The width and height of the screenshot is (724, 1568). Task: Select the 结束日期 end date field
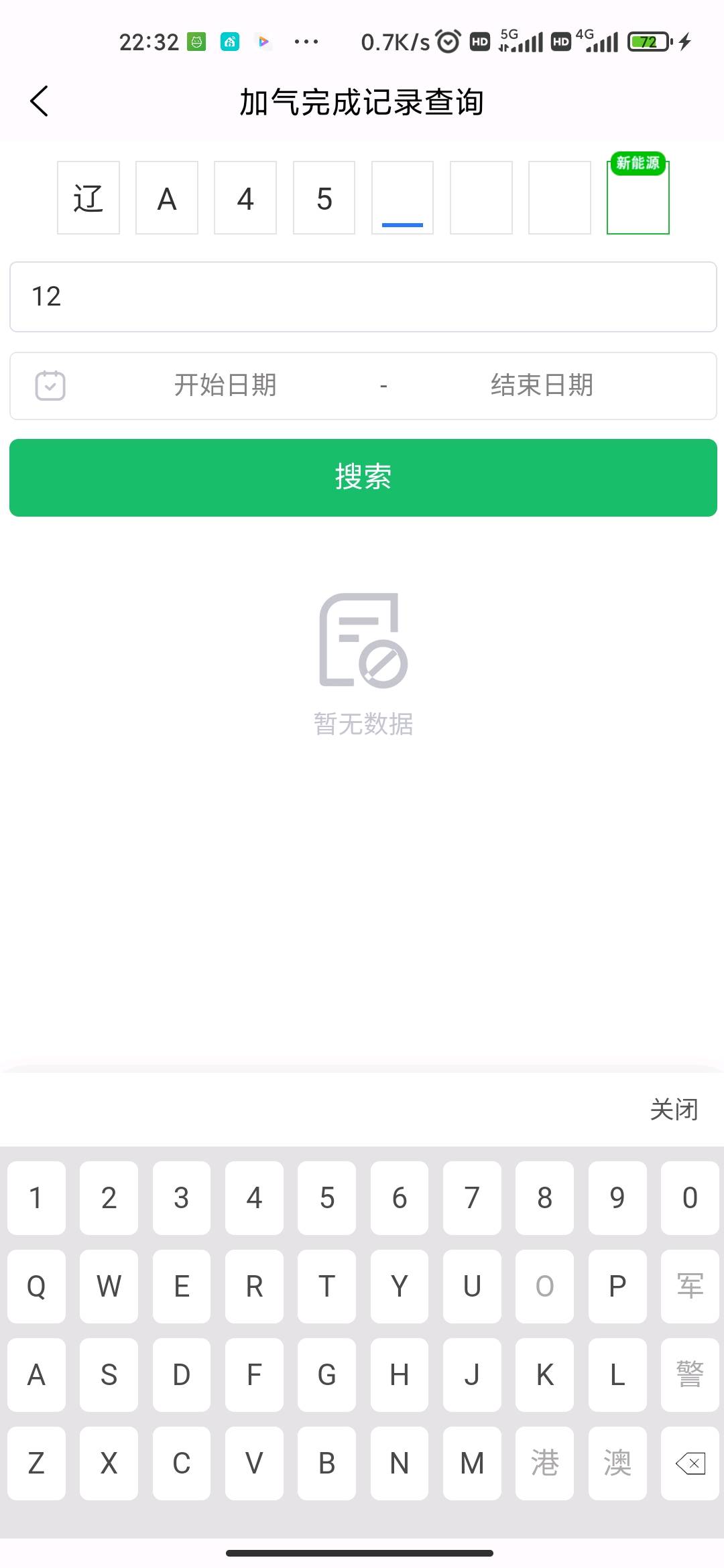pyautogui.click(x=542, y=385)
